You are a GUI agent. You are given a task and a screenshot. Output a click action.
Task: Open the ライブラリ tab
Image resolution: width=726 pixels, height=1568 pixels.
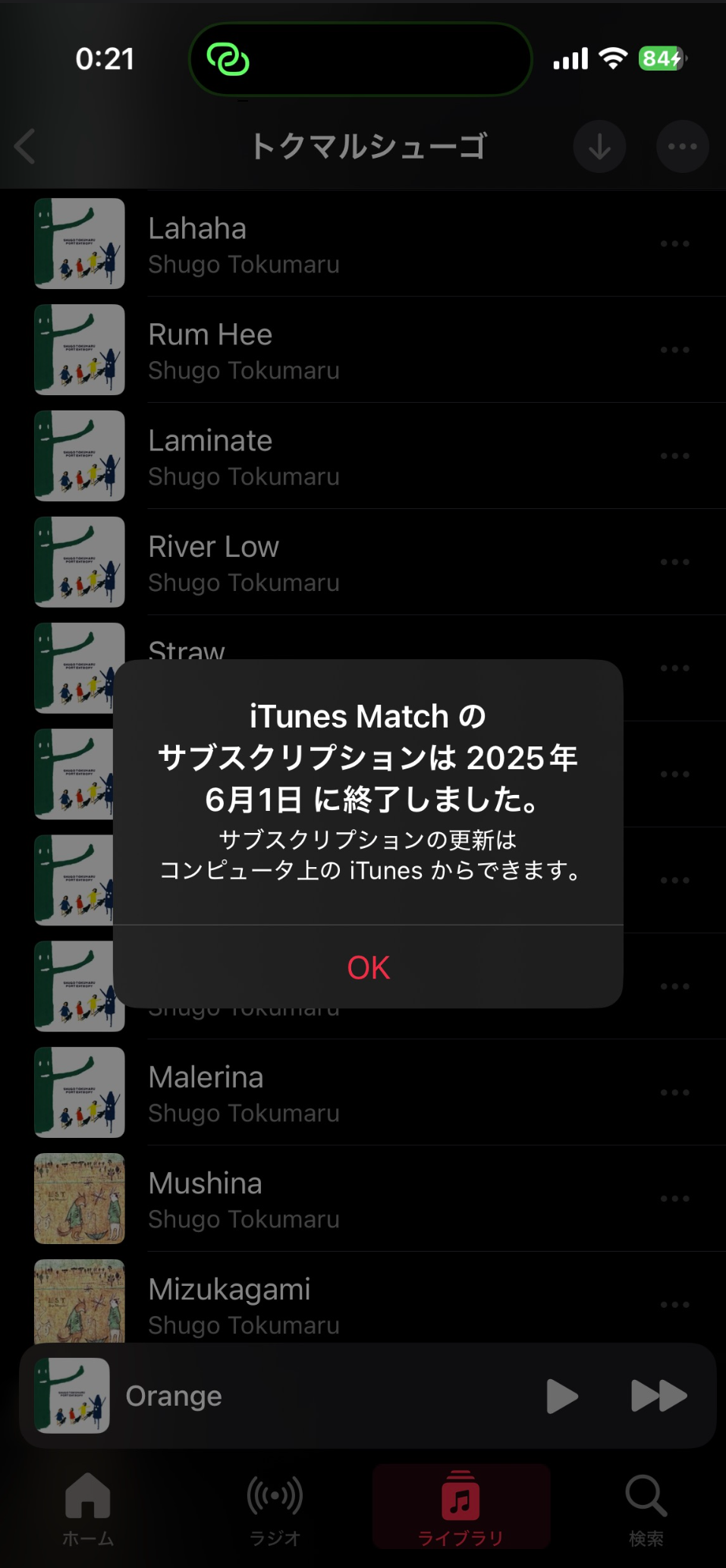click(x=460, y=1507)
